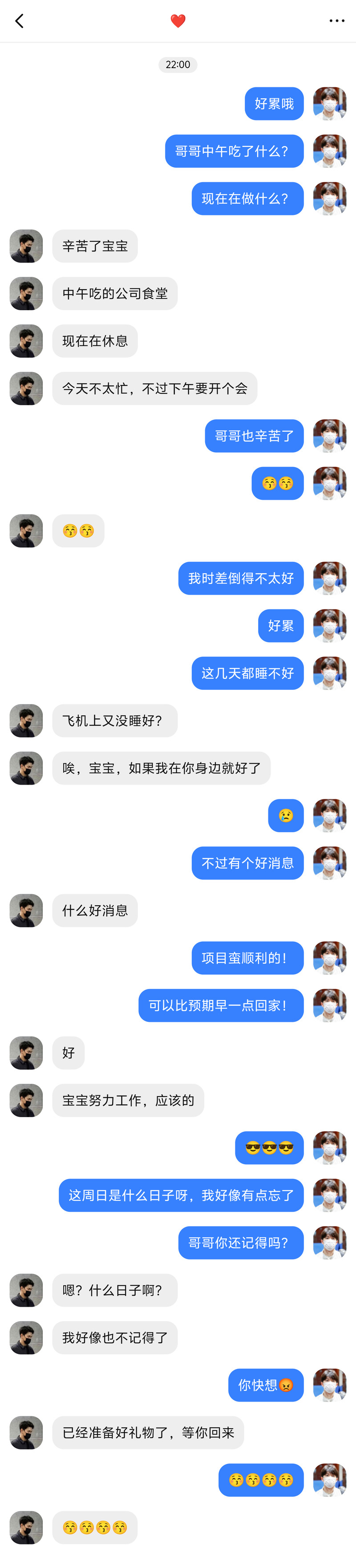The image size is (356, 1568).
Task: Tap the avatar next to "什么好消息"
Action: [26, 911]
